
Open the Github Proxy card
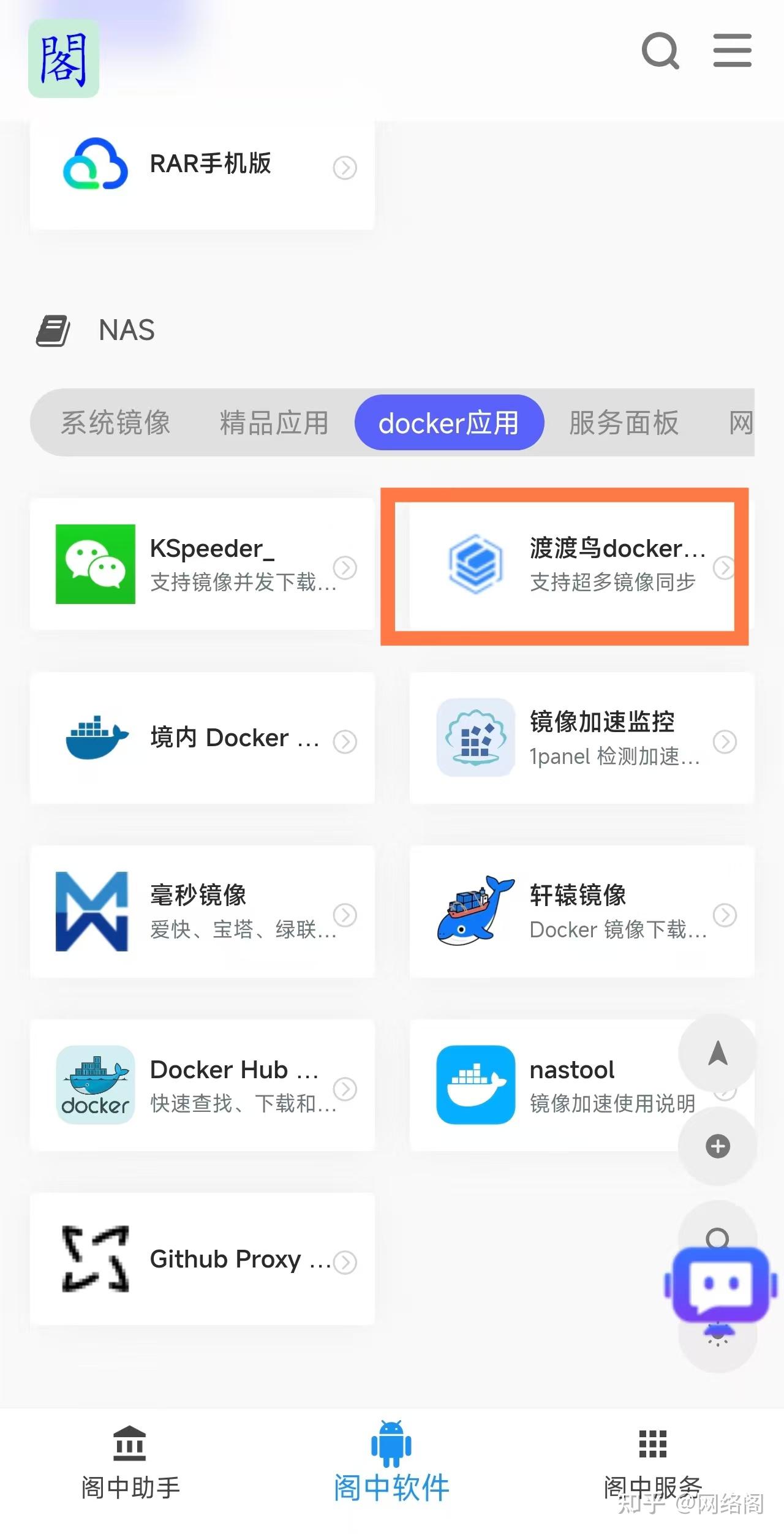pos(202,1259)
